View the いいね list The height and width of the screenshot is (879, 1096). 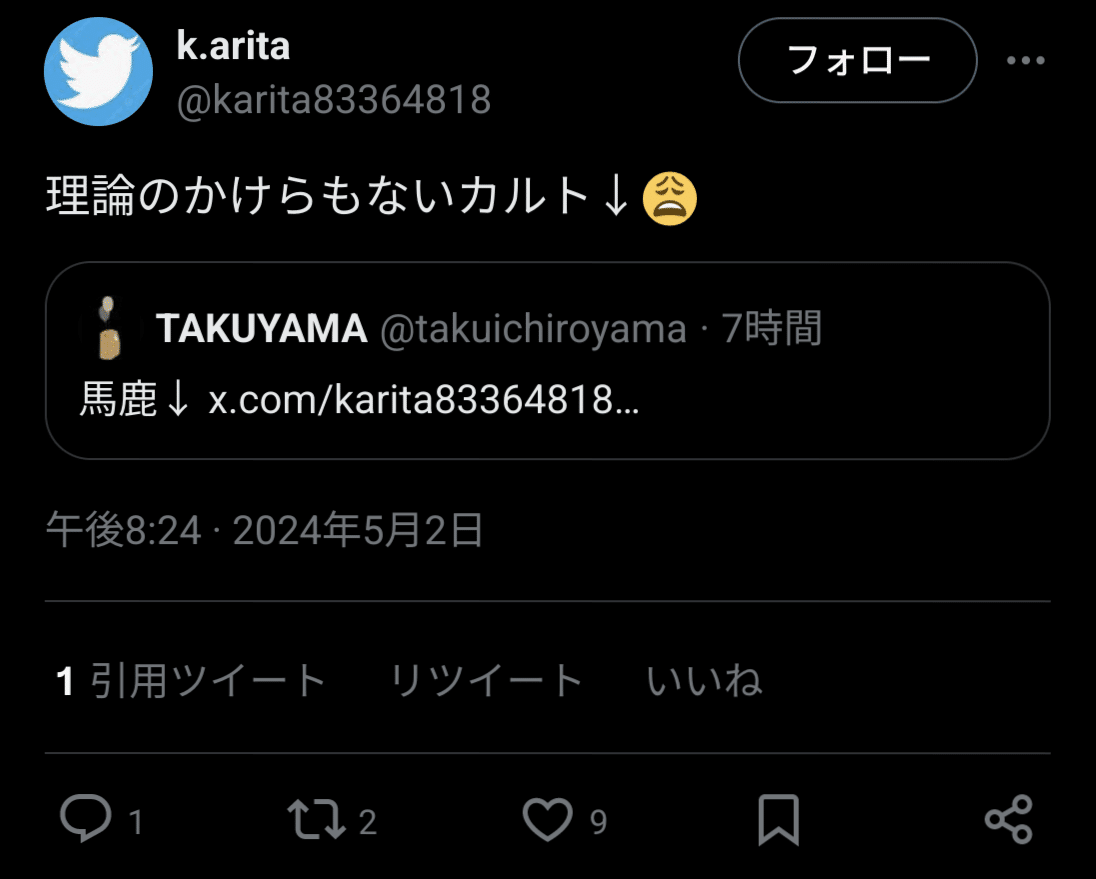[704, 681]
